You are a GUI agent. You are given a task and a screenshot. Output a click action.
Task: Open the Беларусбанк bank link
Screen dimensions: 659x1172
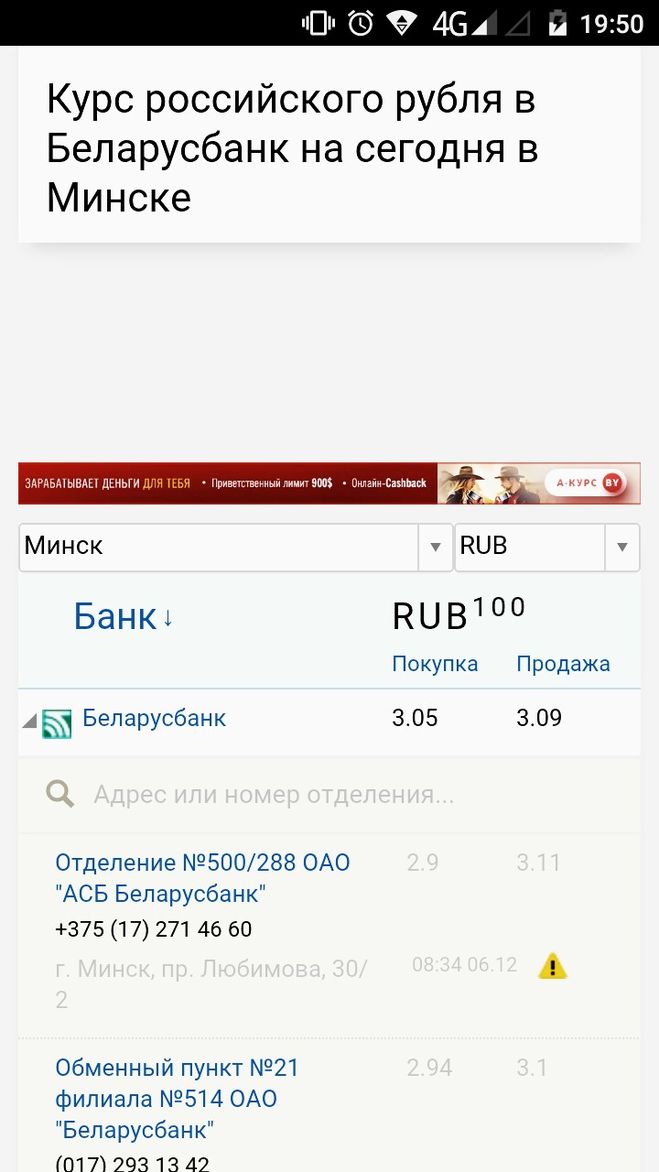click(x=154, y=718)
